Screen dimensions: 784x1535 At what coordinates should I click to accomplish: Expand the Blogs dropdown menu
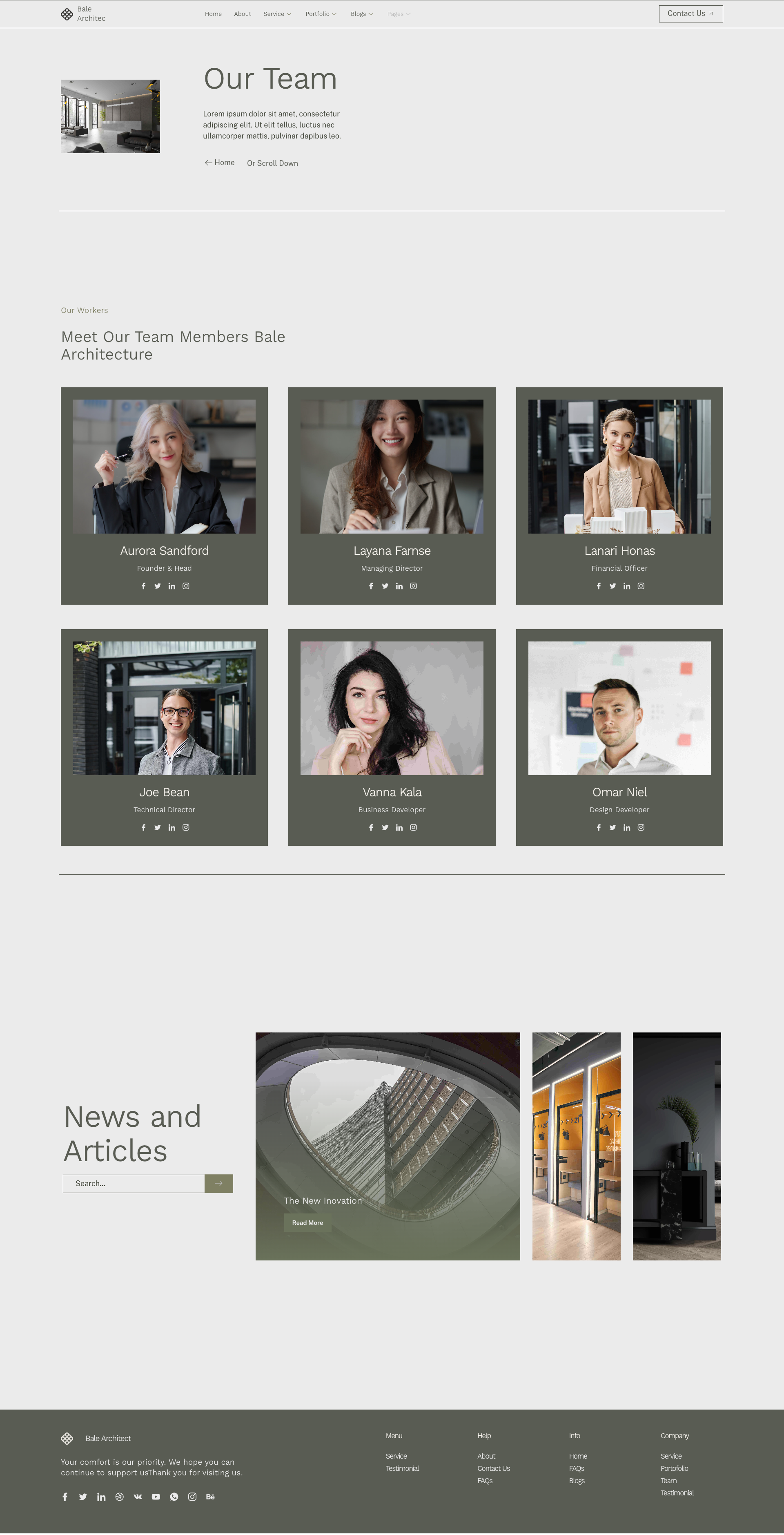[362, 14]
